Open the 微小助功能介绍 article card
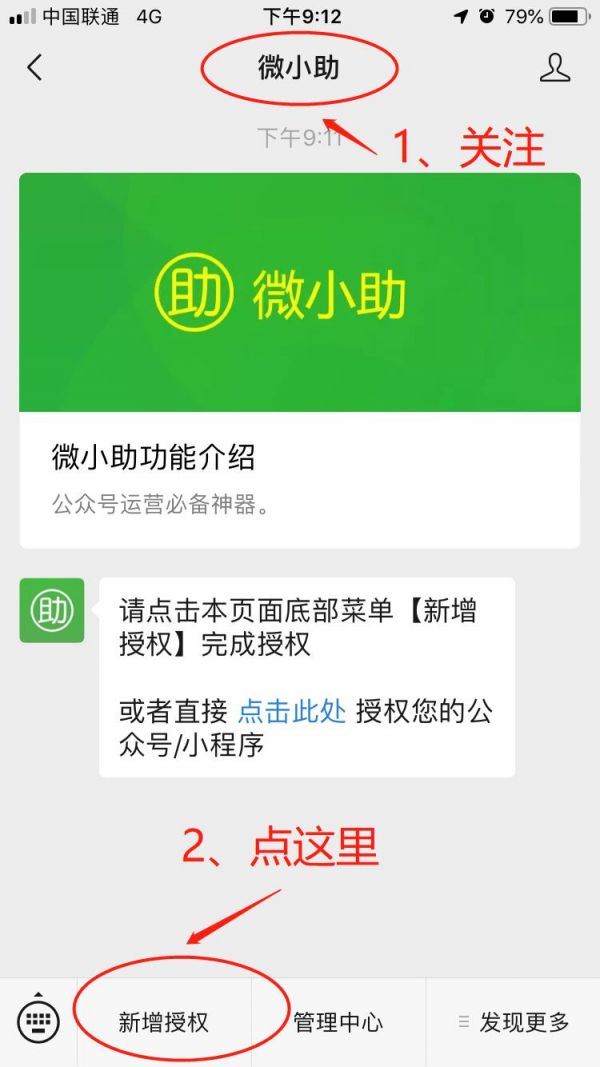The height and width of the screenshot is (1067, 600). (x=300, y=360)
